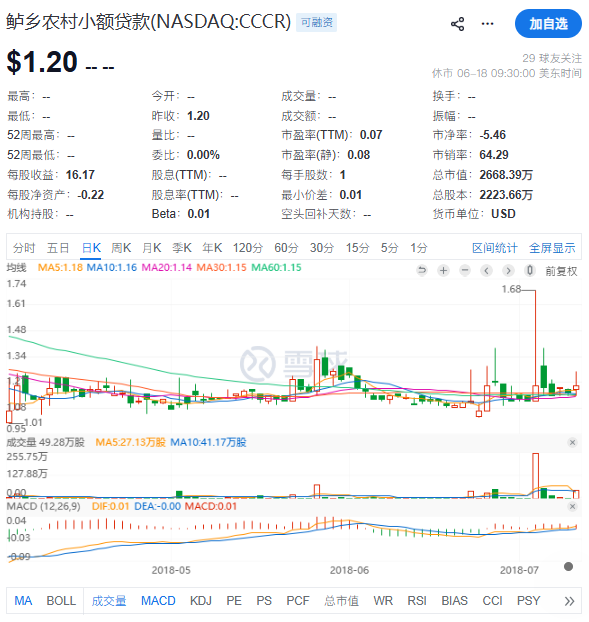Image resolution: width=589 pixels, height=622 pixels.
Task: Select the RSI indicator
Action: (417, 601)
